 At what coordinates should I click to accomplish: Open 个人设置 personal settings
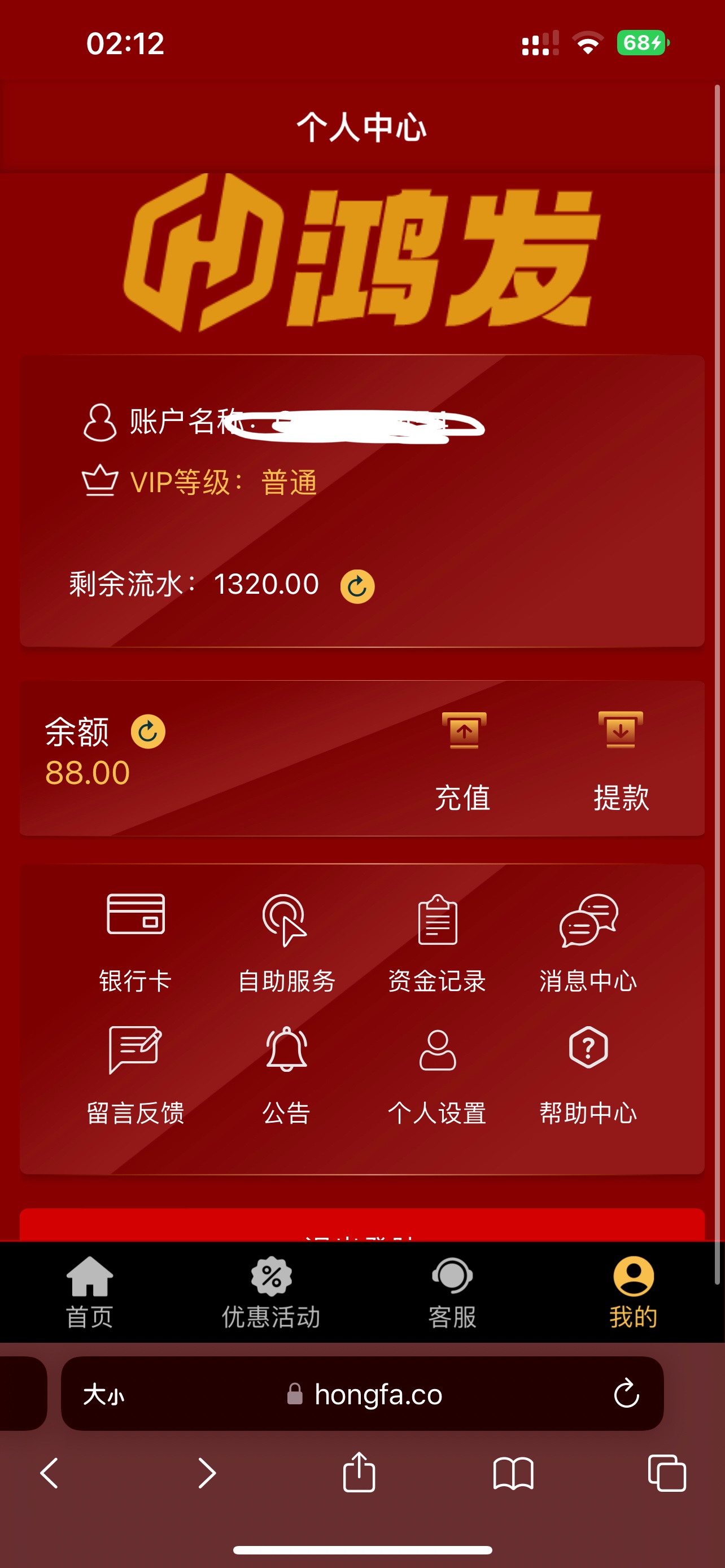pos(437,1074)
